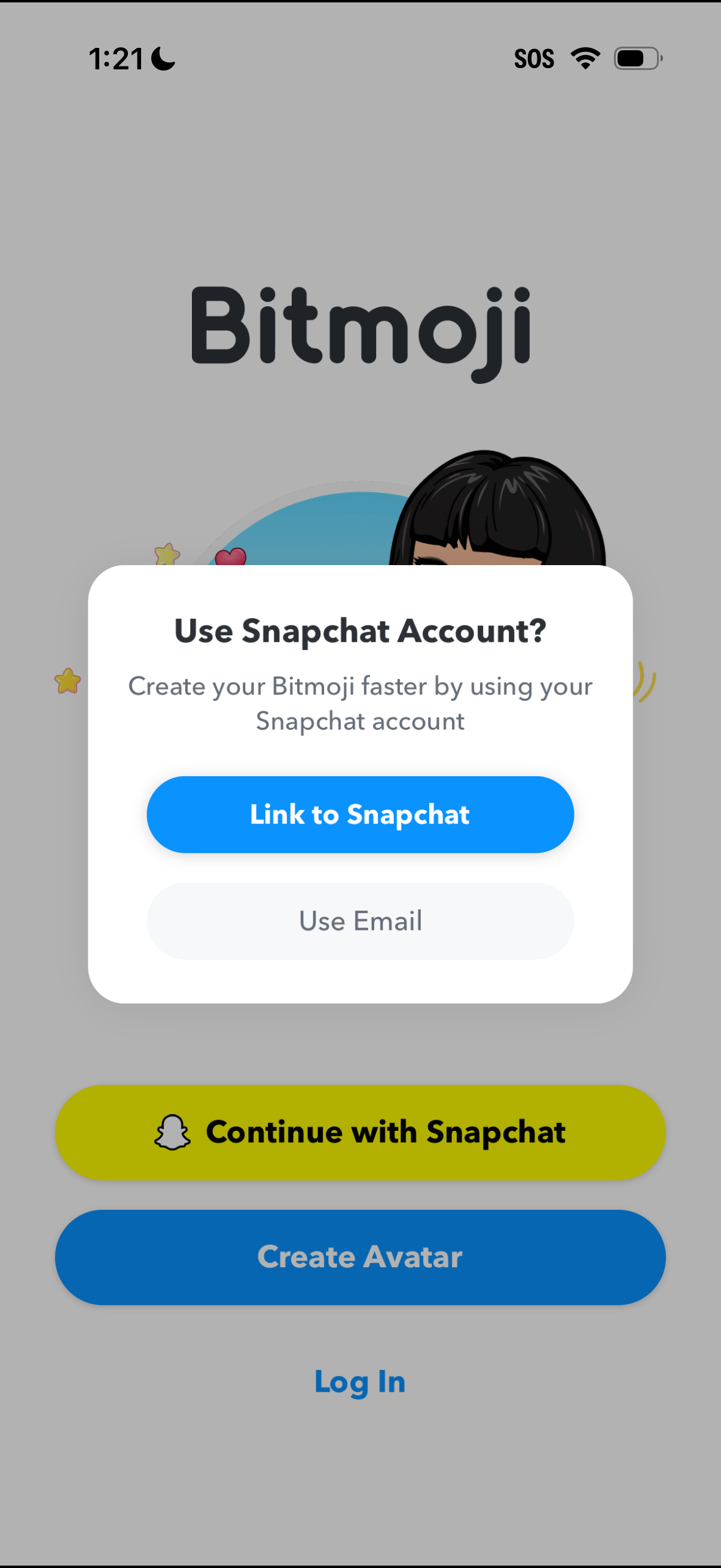721x1568 pixels.
Task: Tap the Use Email button
Action: tap(359, 921)
